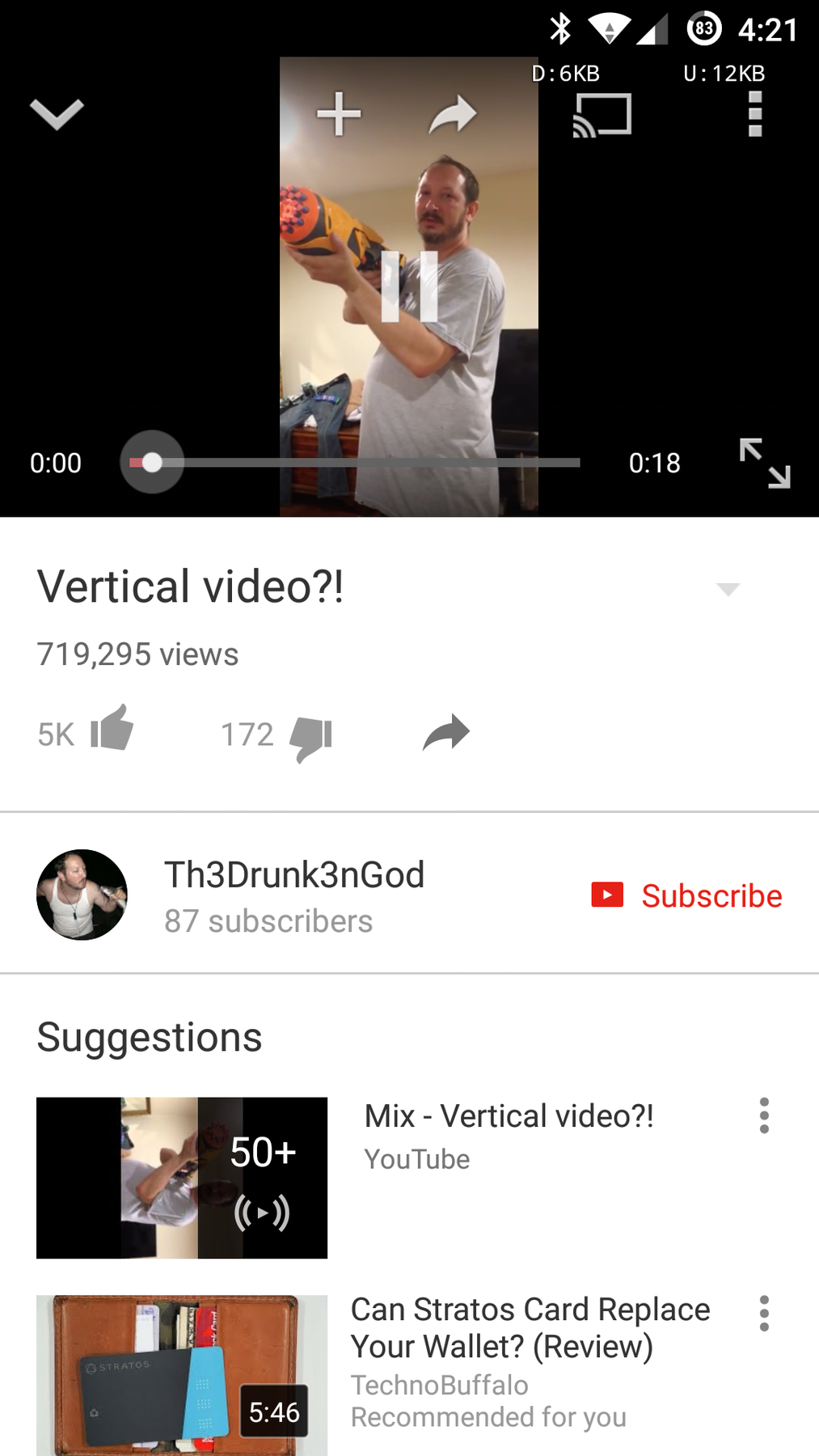Open options for the Stratos Card review
Screen dimensions: 819x1456
pos(764,1314)
